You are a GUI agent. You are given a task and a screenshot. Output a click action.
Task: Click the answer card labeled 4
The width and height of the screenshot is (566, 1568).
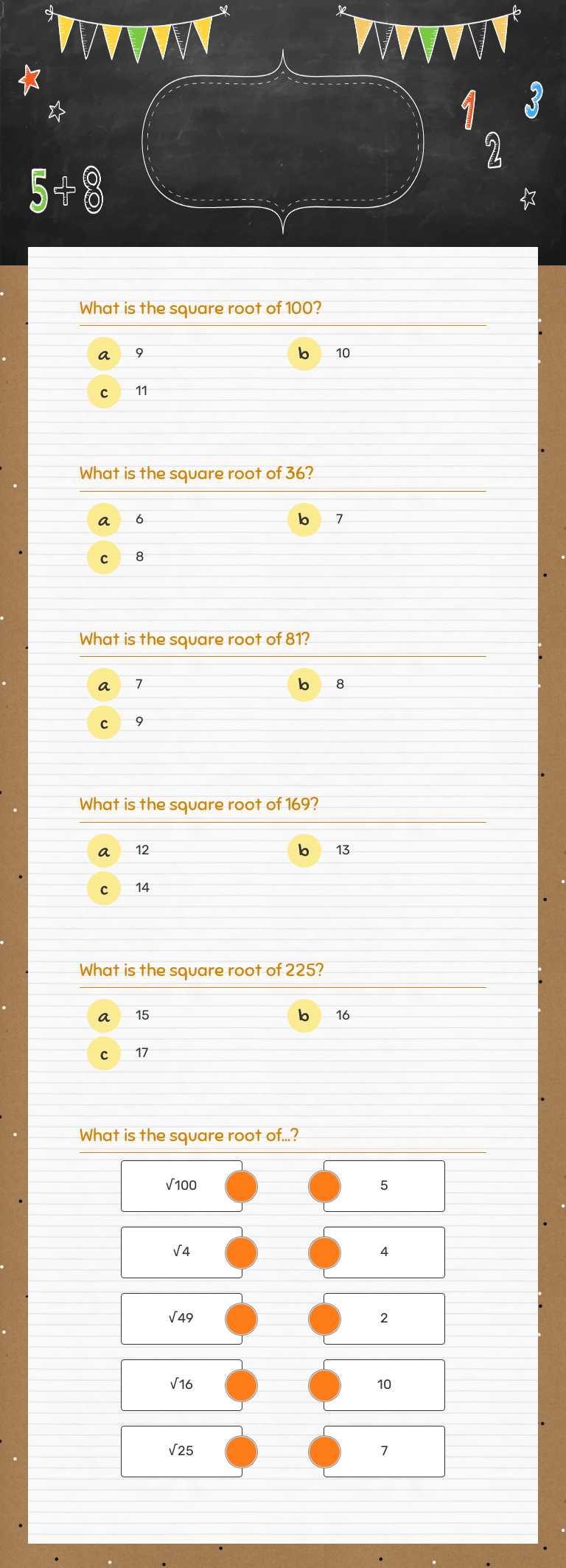[x=383, y=1252]
